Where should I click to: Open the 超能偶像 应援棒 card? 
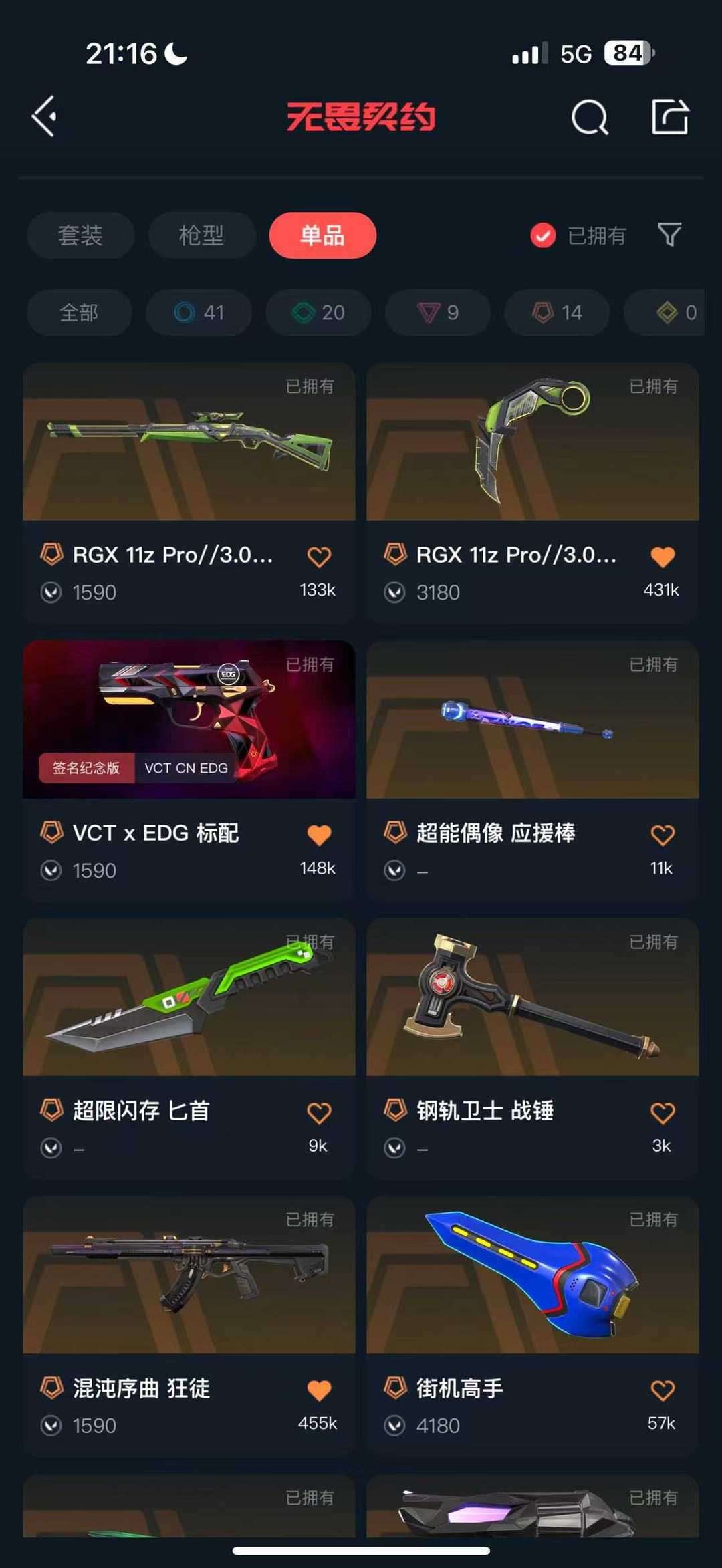(x=533, y=771)
